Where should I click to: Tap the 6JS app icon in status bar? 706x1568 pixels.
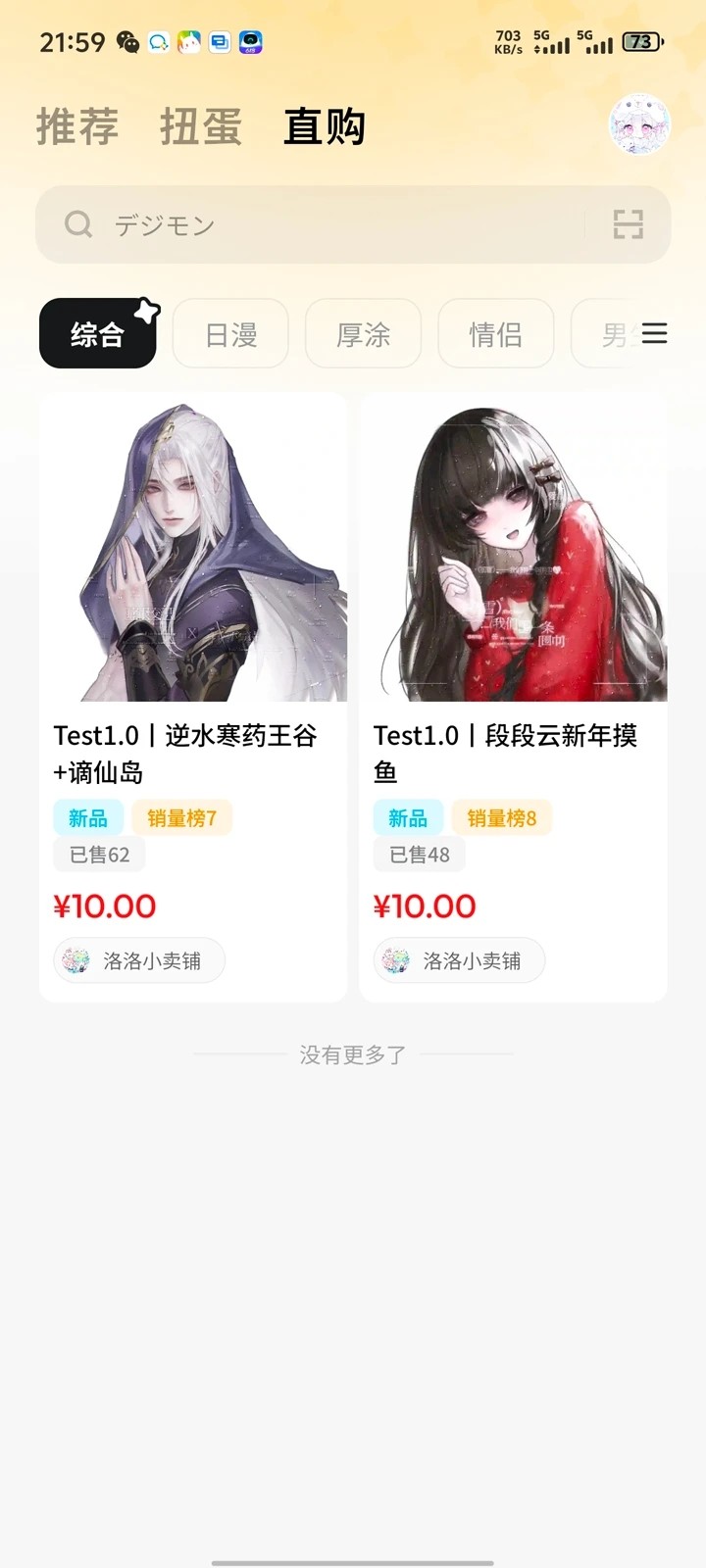pos(251,42)
